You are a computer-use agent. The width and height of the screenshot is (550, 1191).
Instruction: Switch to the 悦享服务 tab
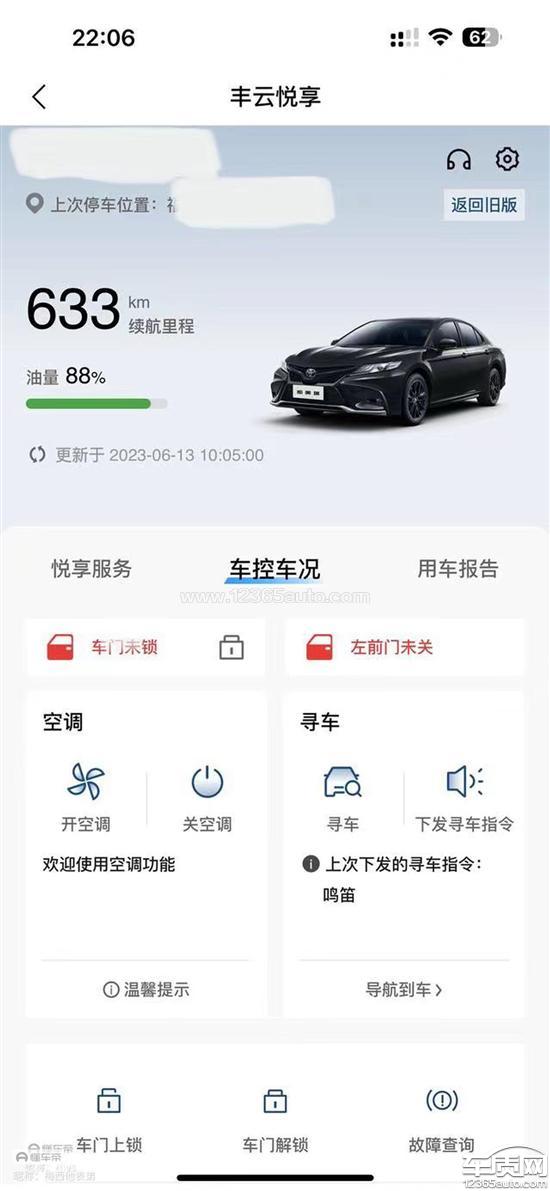click(92, 568)
